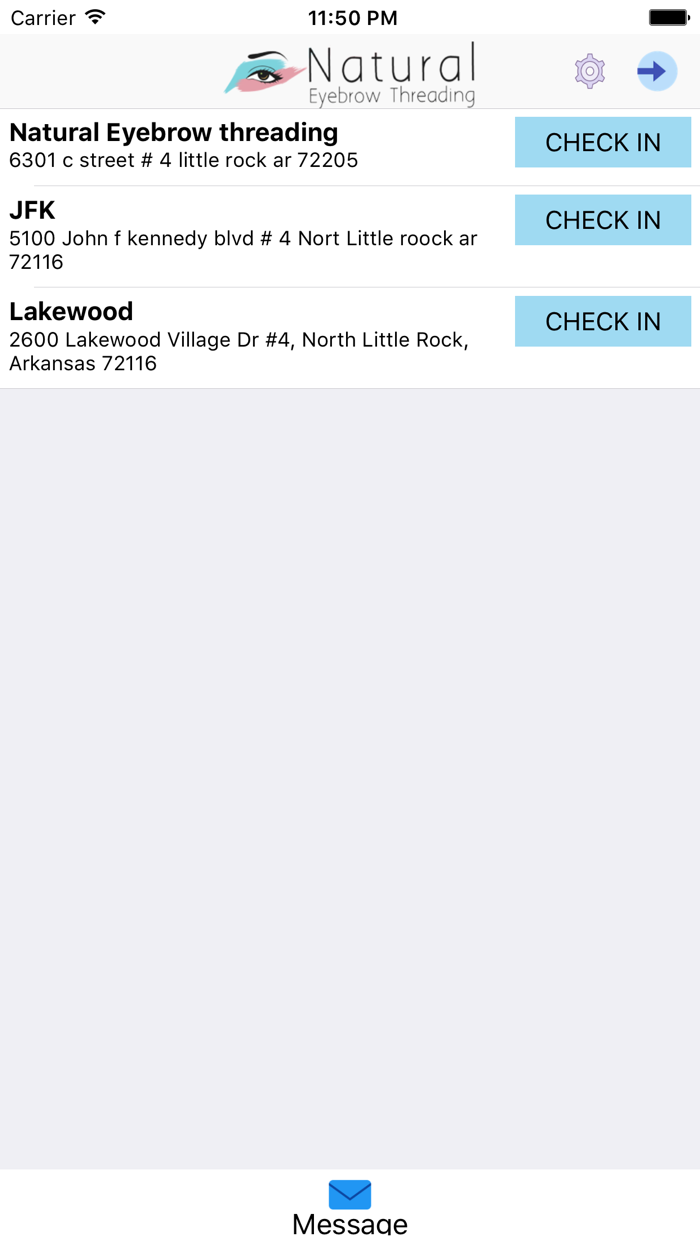Check in at Natural Eyebrow threading
Viewport: 700px width, 1244px height.
[603, 142]
